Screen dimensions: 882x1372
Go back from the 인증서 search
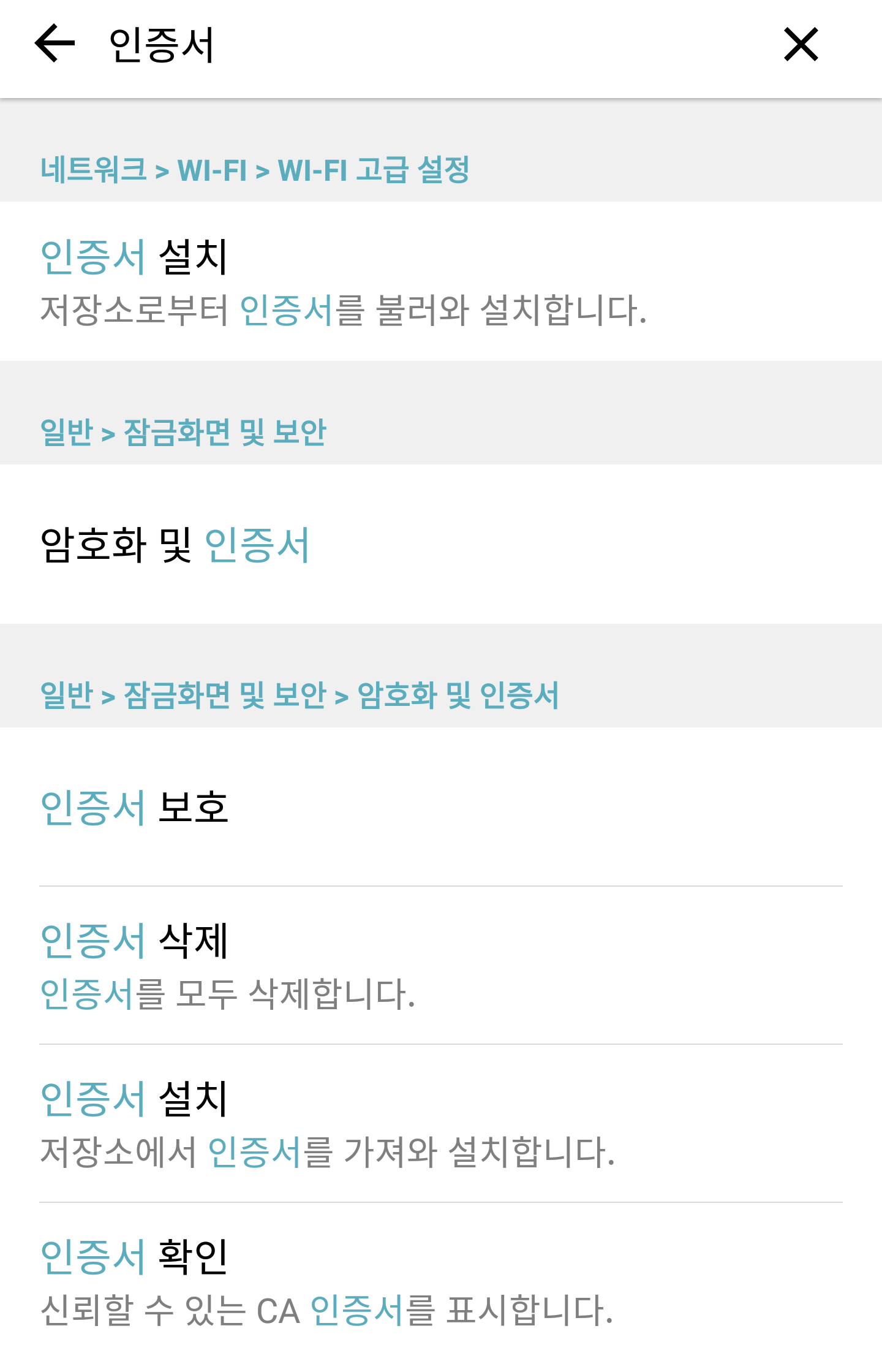(x=55, y=44)
